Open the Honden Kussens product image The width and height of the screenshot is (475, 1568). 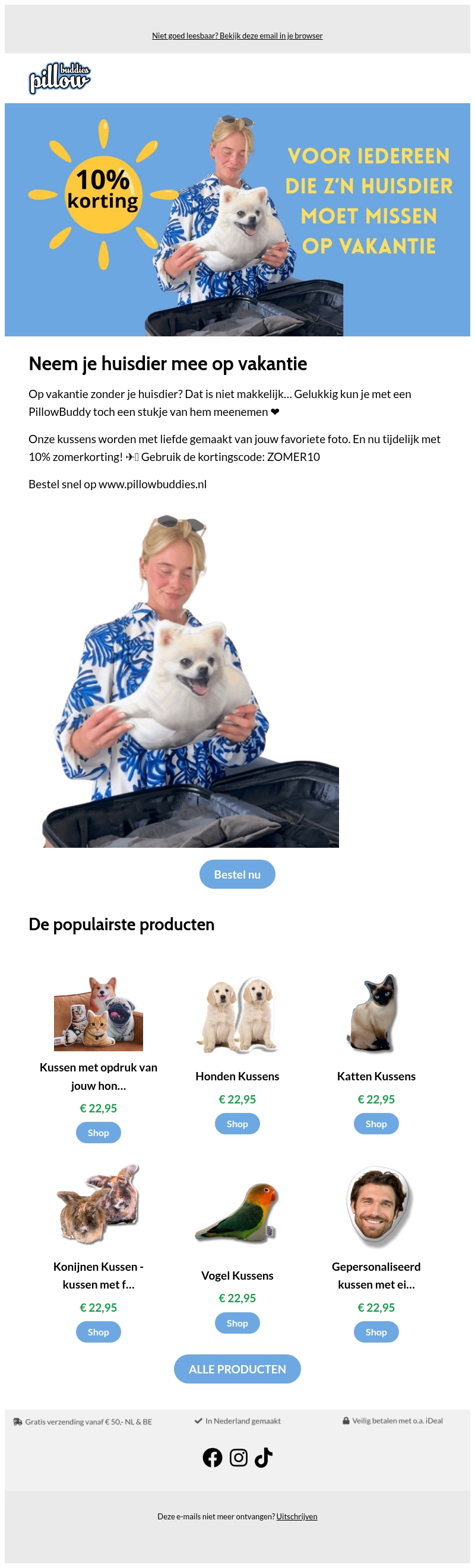237,1014
